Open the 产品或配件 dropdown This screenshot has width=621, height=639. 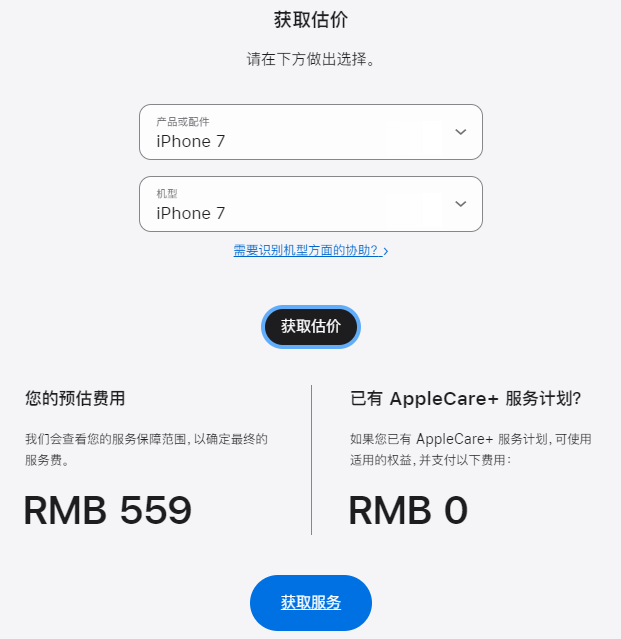tap(310, 132)
